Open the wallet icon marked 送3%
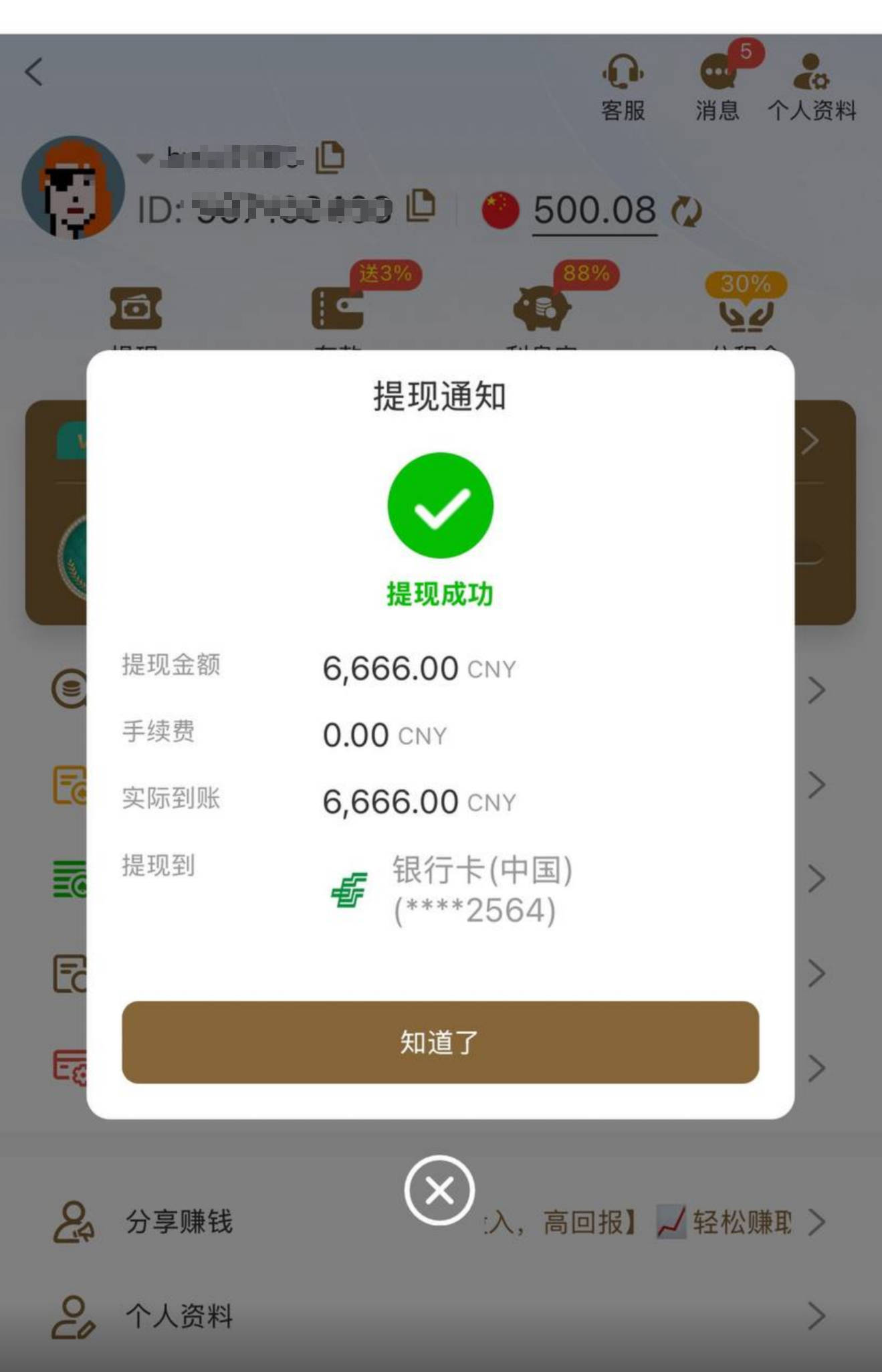Screen dimensions: 882x1372 (x=338, y=308)
